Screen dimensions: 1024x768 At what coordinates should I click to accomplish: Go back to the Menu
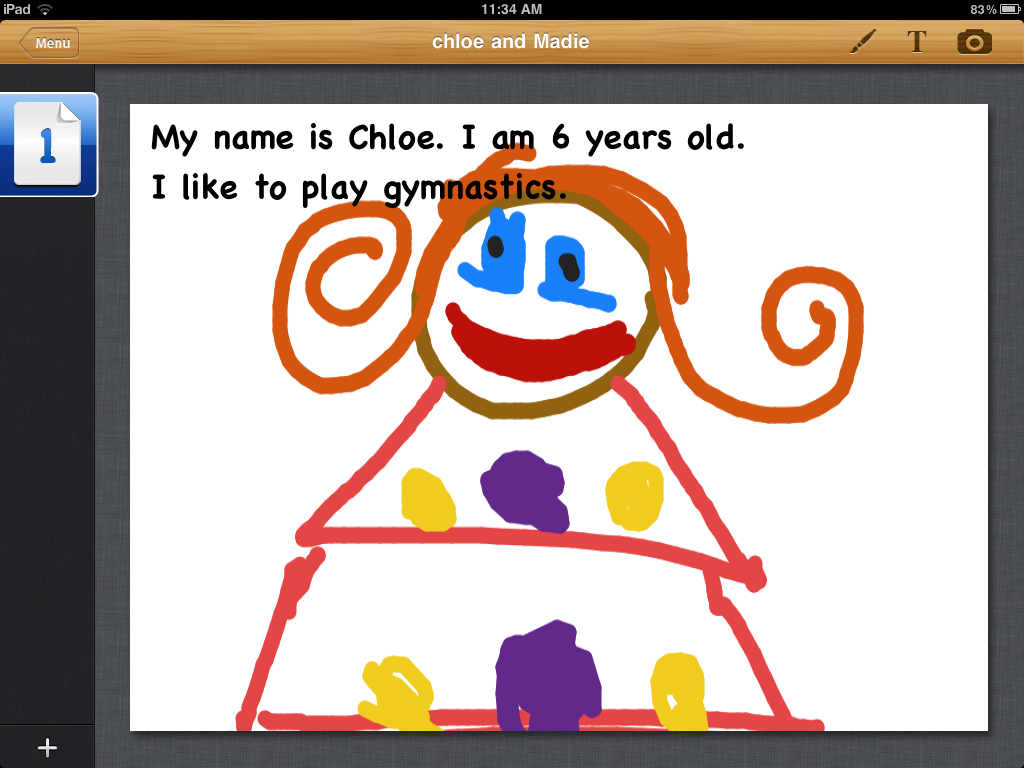(x=49, y=43)
